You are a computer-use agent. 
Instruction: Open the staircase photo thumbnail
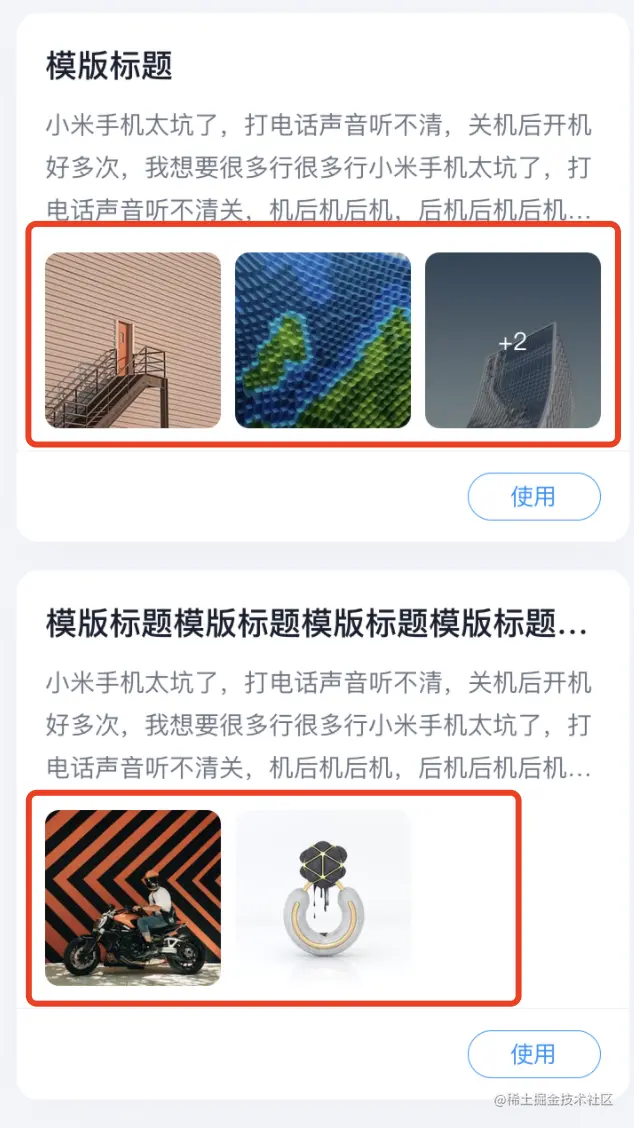pyautogui.click(x=133, y=340)
